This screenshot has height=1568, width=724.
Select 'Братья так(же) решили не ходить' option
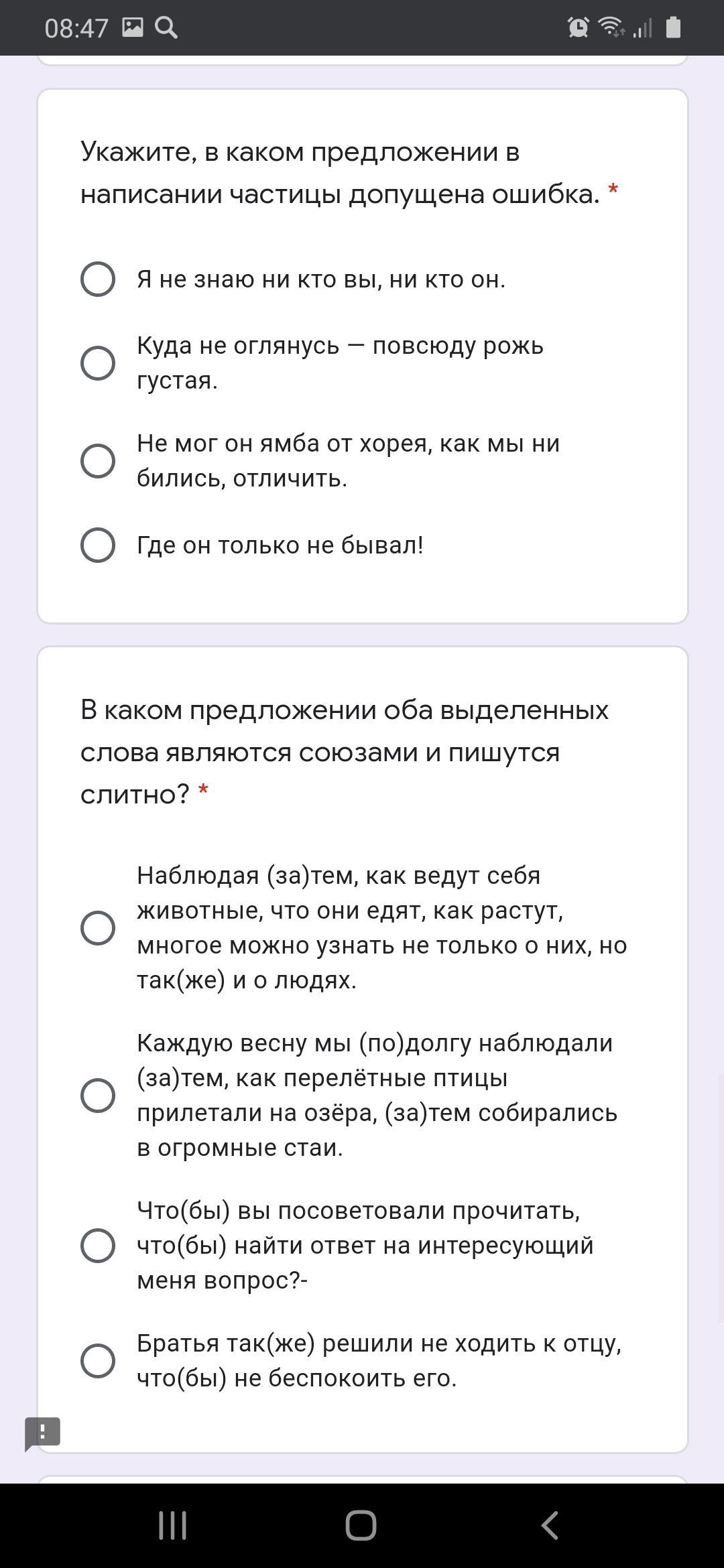pyautogui.click(x=98, y=1361)
